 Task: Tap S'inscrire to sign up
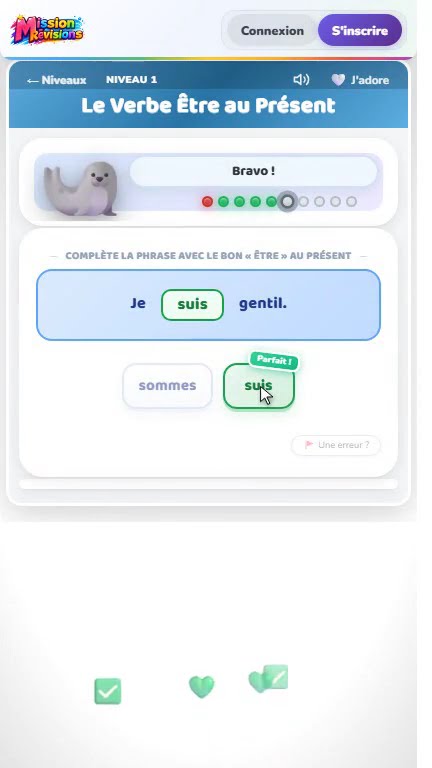pos(360,30)
